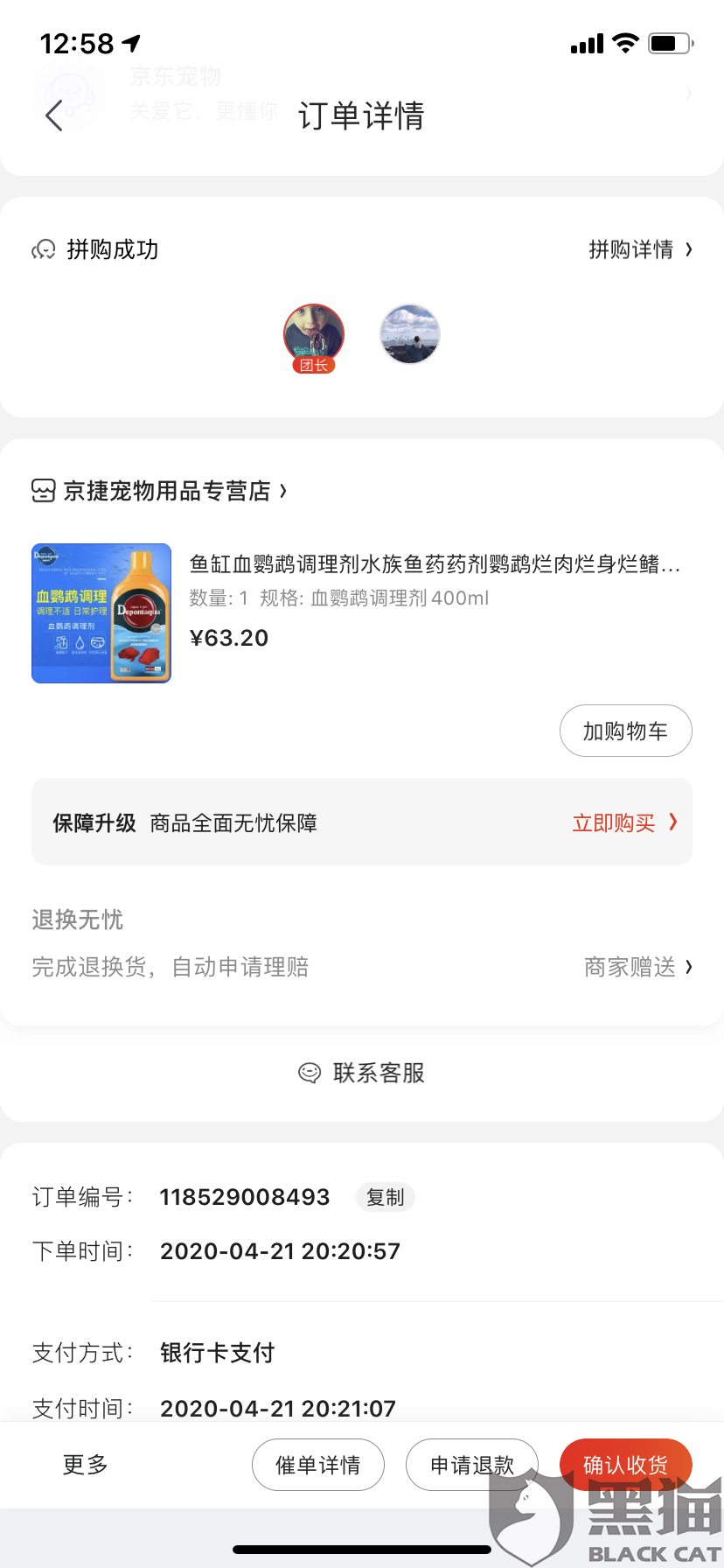Confirm receipt with 确认收货
This screenshot has width=724, height=1568.
tap(625, 1465)
